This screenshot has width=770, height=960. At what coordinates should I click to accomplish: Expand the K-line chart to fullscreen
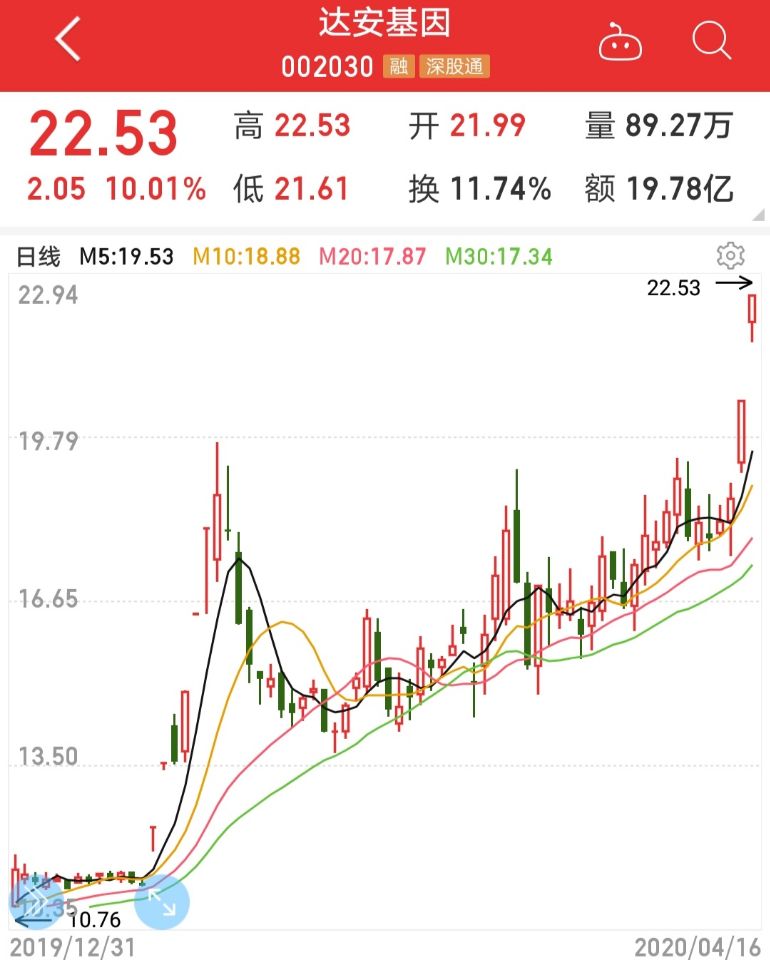coord(161,903)
